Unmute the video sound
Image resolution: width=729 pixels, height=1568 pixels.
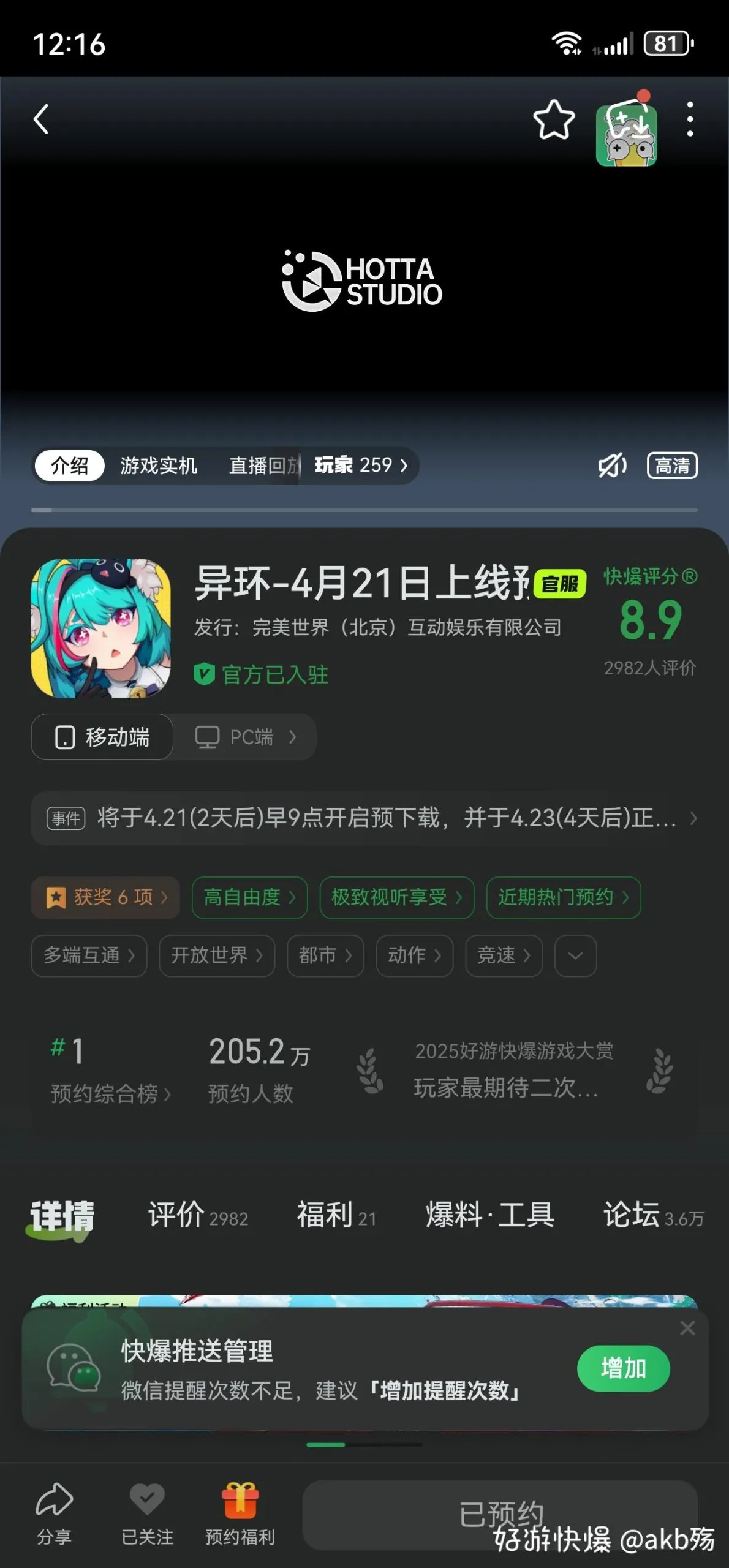pyautogui.click(x=612, y=466)
